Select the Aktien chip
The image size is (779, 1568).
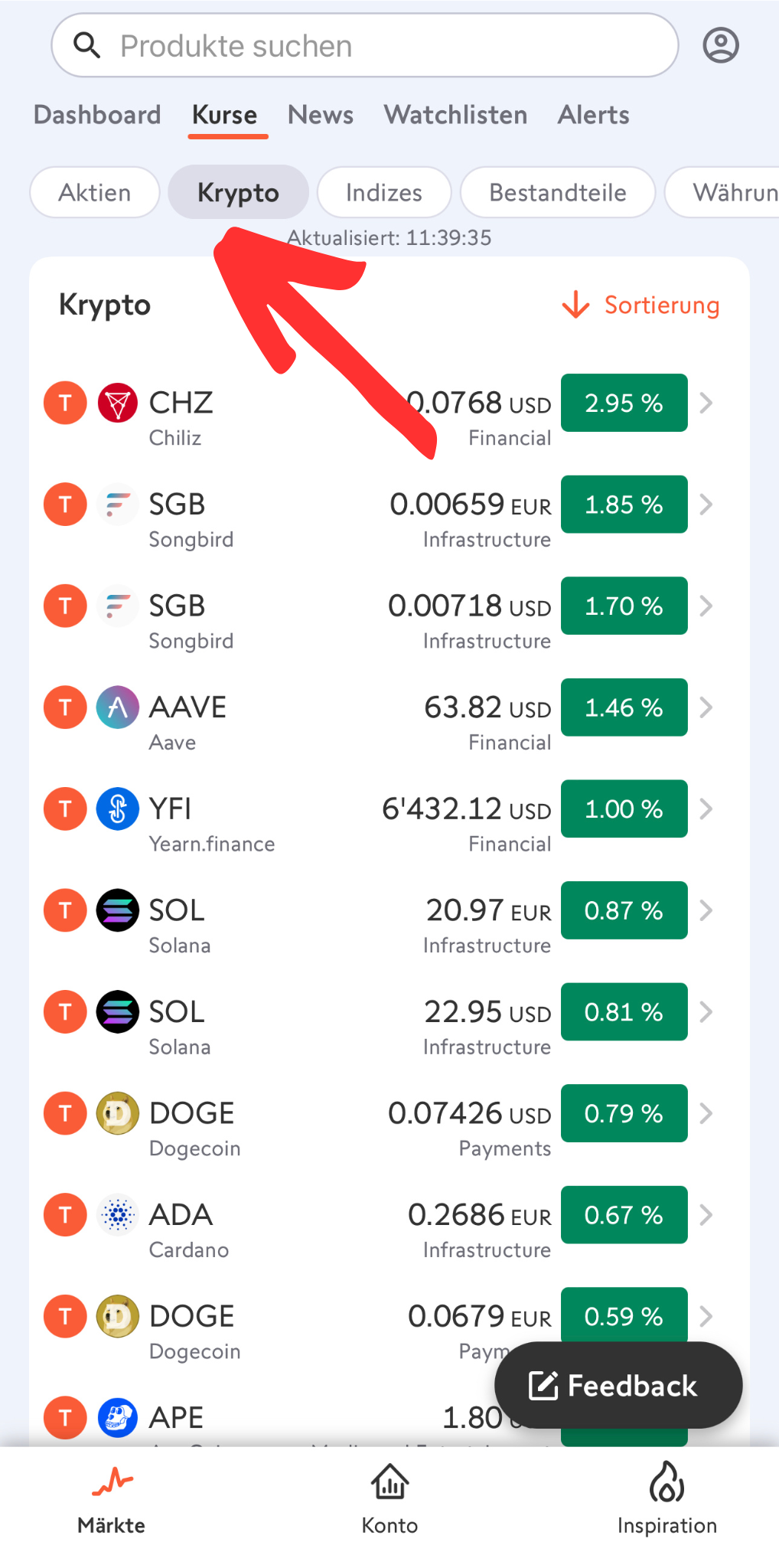(x=95, y=192)
